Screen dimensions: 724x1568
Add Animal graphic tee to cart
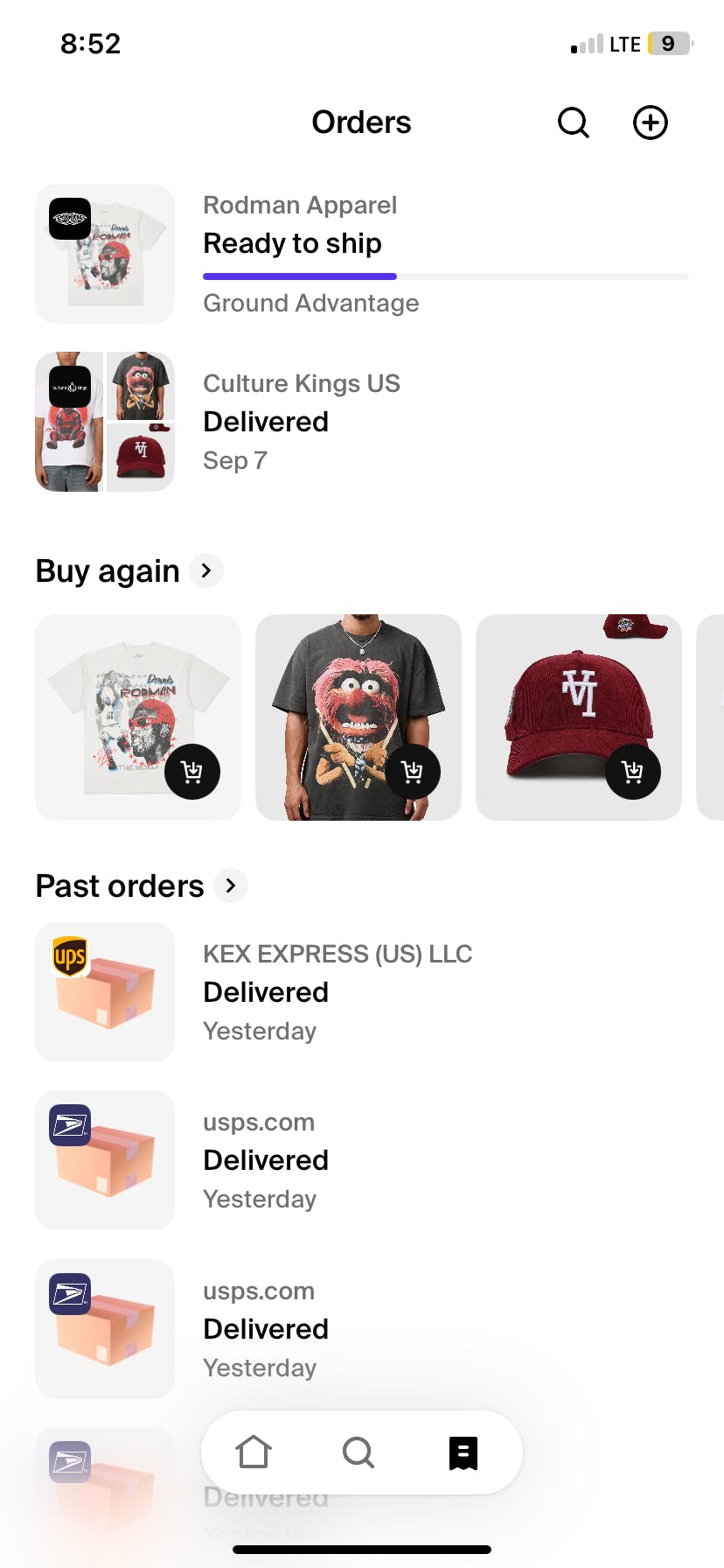point(413,771)
